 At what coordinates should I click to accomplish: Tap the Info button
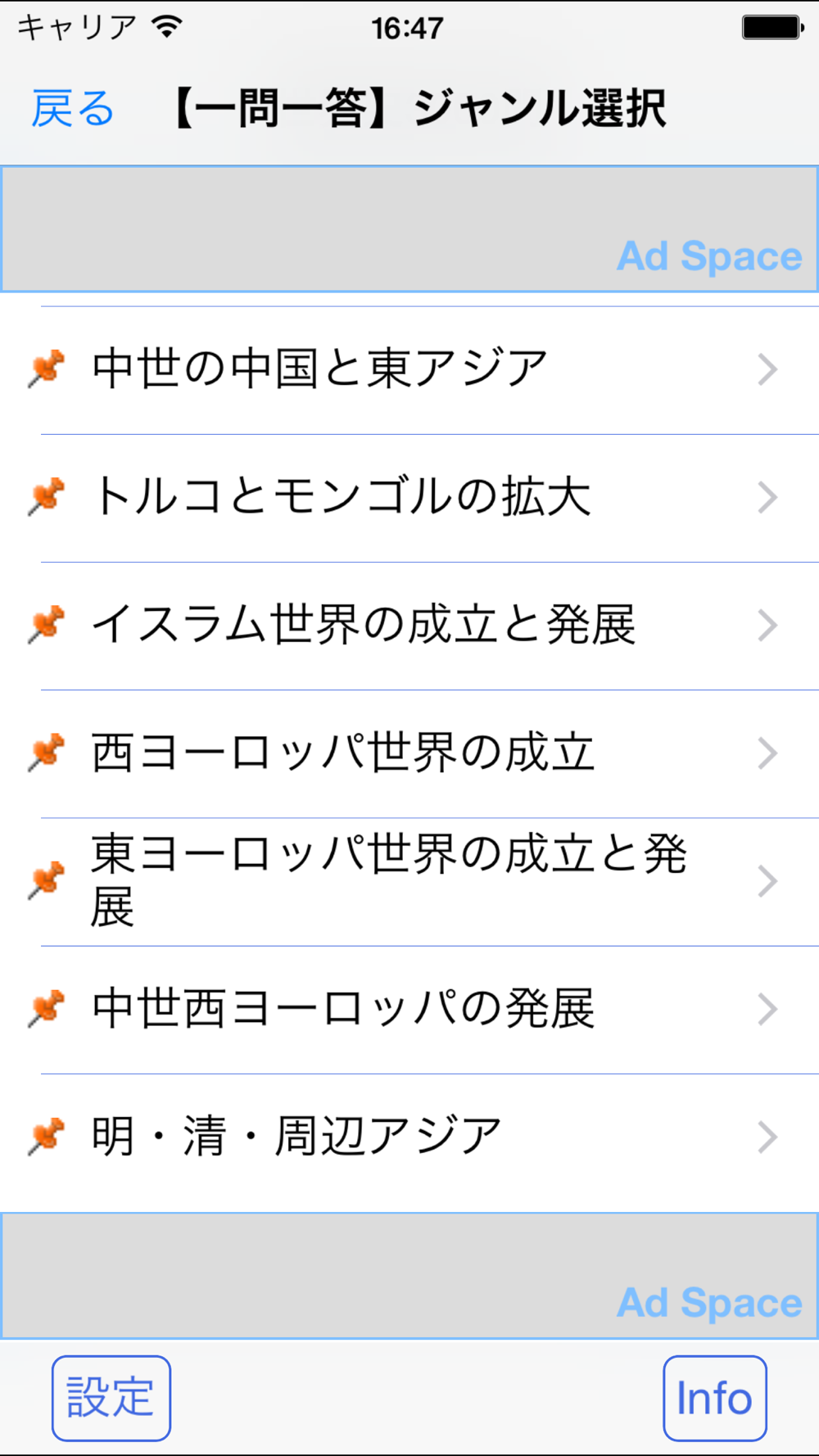tap(715, 1398)
